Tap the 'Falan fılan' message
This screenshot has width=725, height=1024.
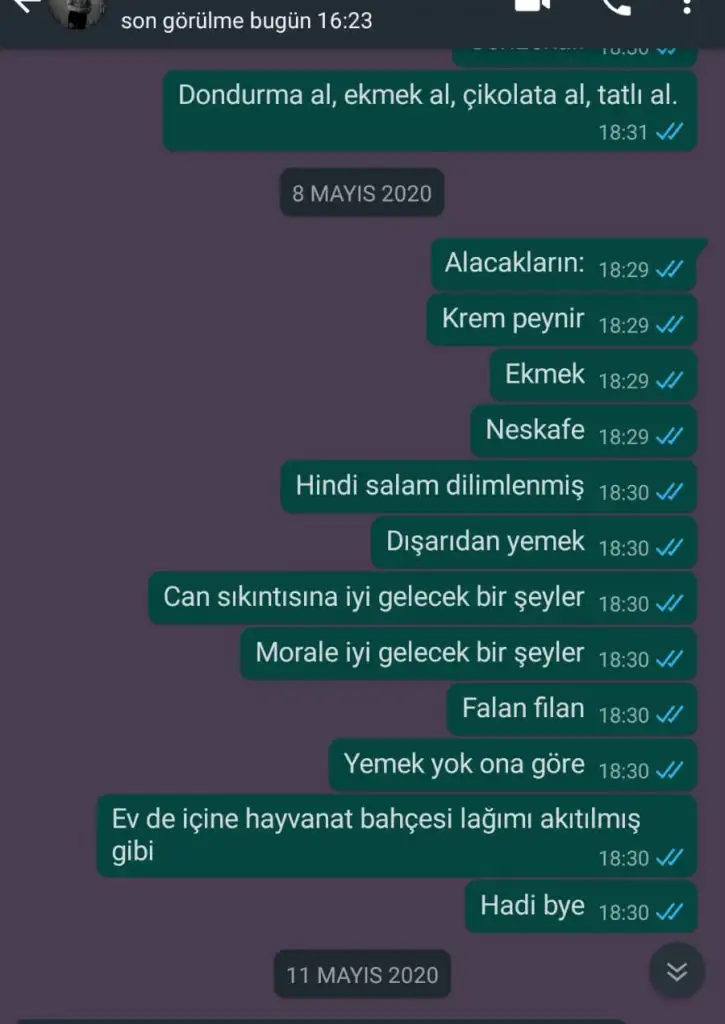[519, 708]
